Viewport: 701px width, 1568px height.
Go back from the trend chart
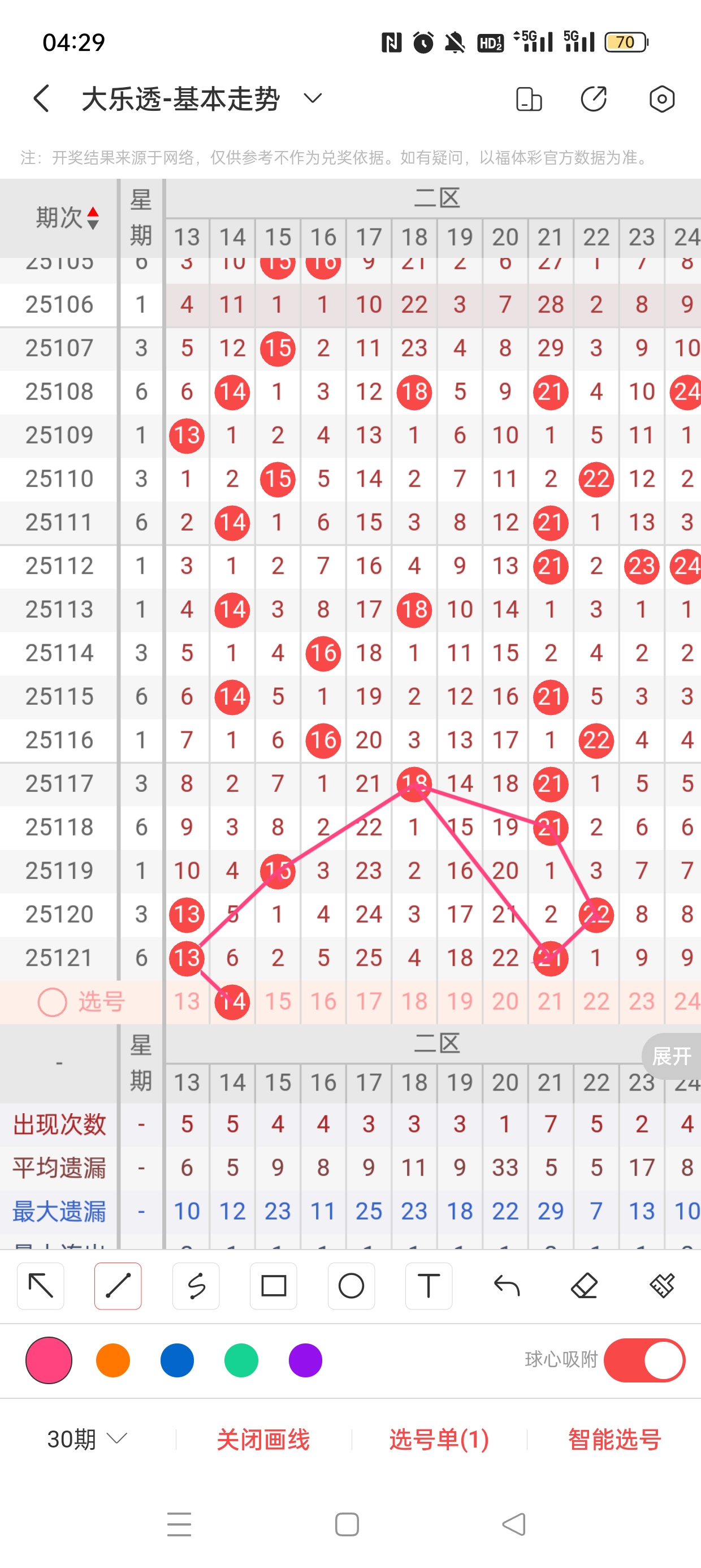(41, 98)
